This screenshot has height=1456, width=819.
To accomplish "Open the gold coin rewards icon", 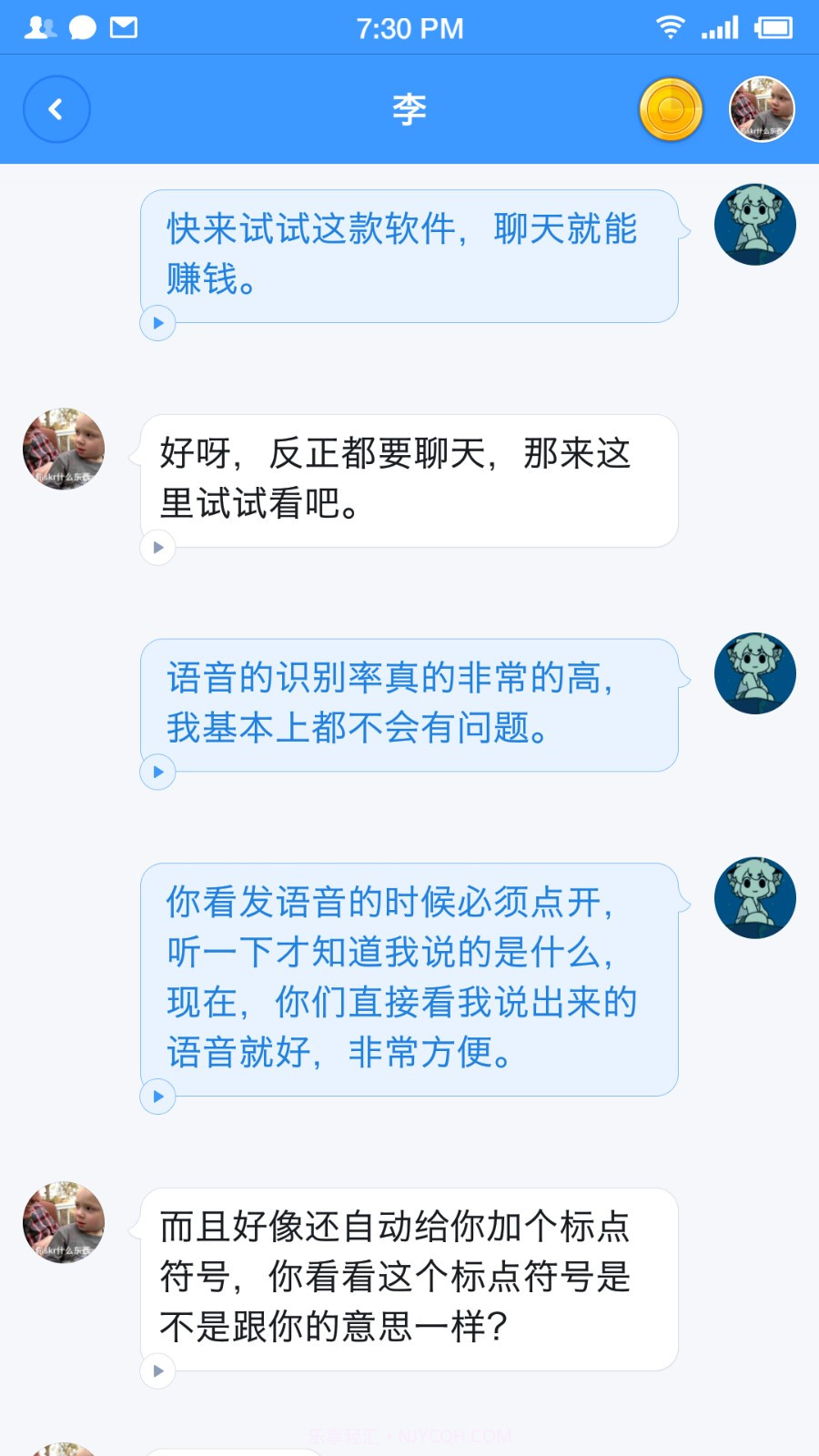I will click(671, 109).
